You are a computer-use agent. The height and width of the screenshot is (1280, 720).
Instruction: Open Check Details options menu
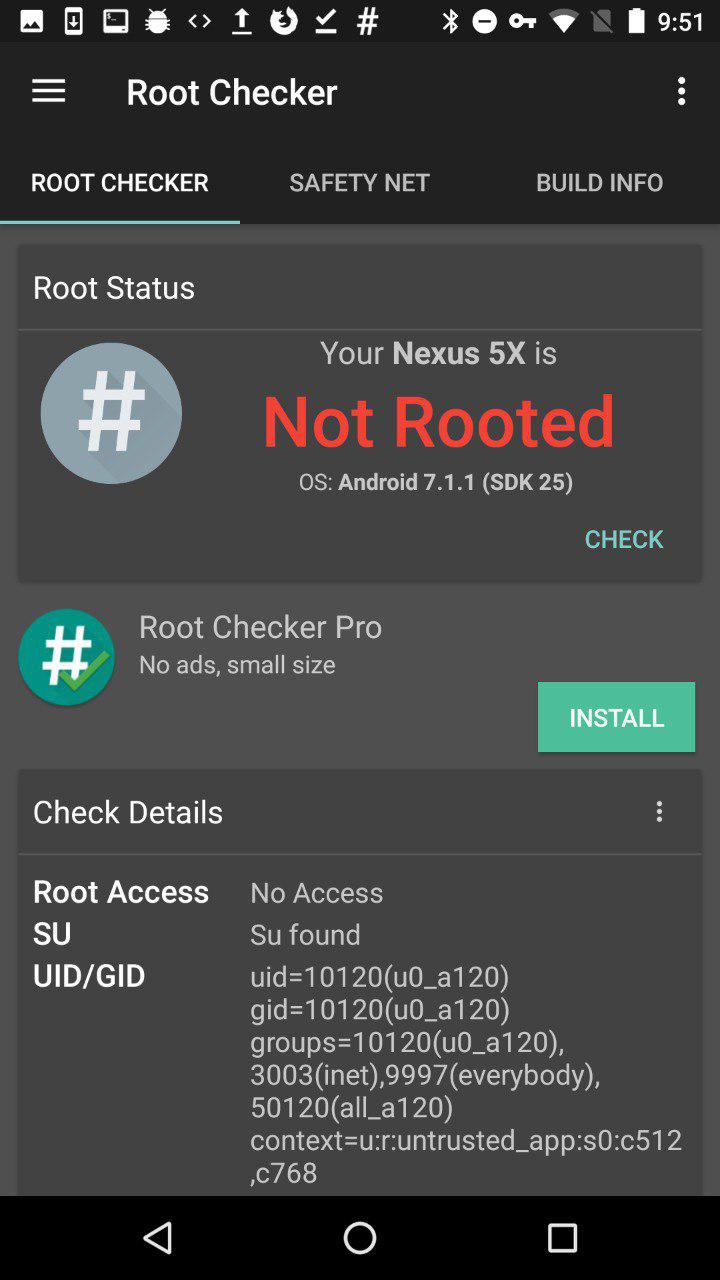659,811
